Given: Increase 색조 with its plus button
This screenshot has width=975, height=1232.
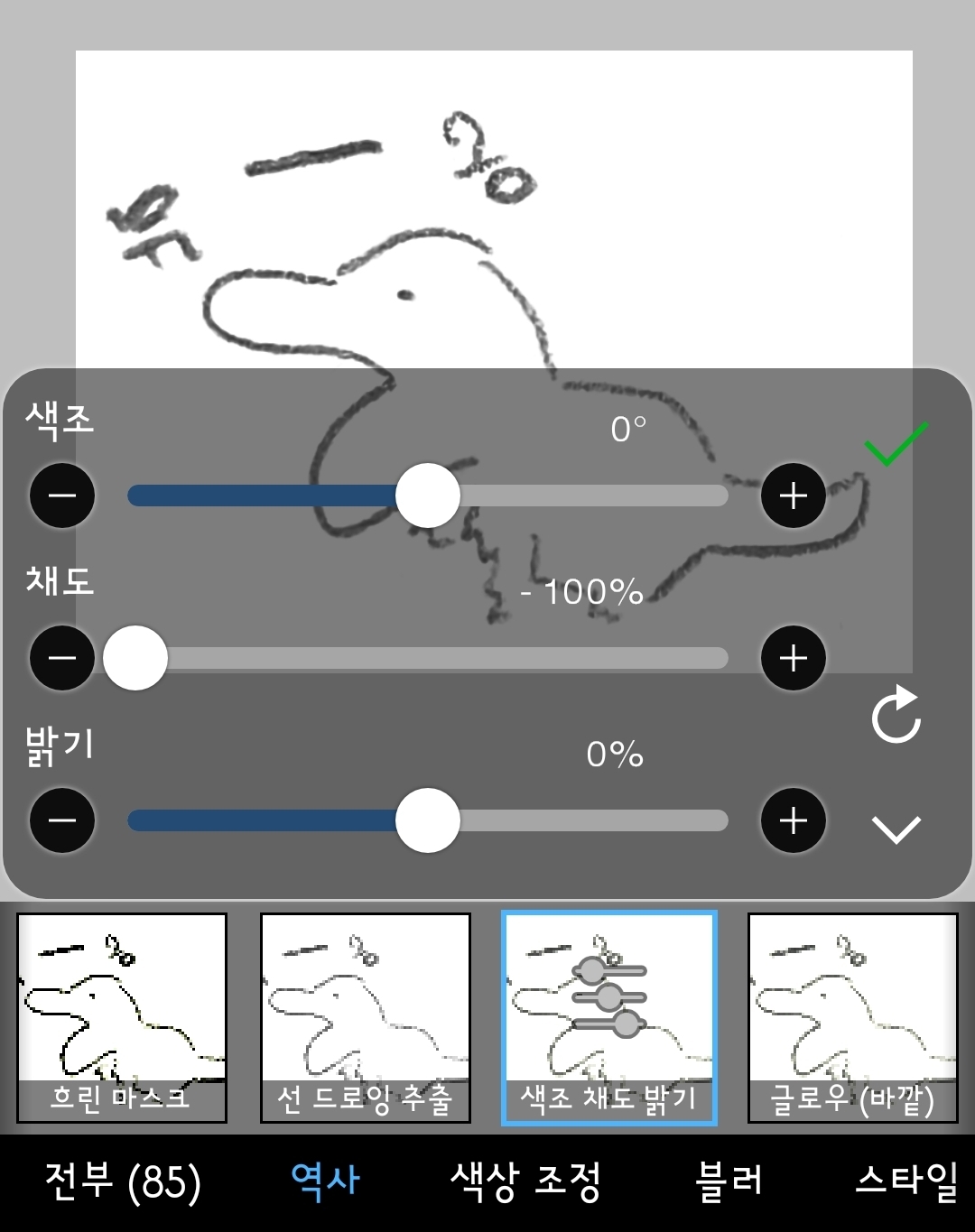Looking at the screenshot, I should click(793, 496).
